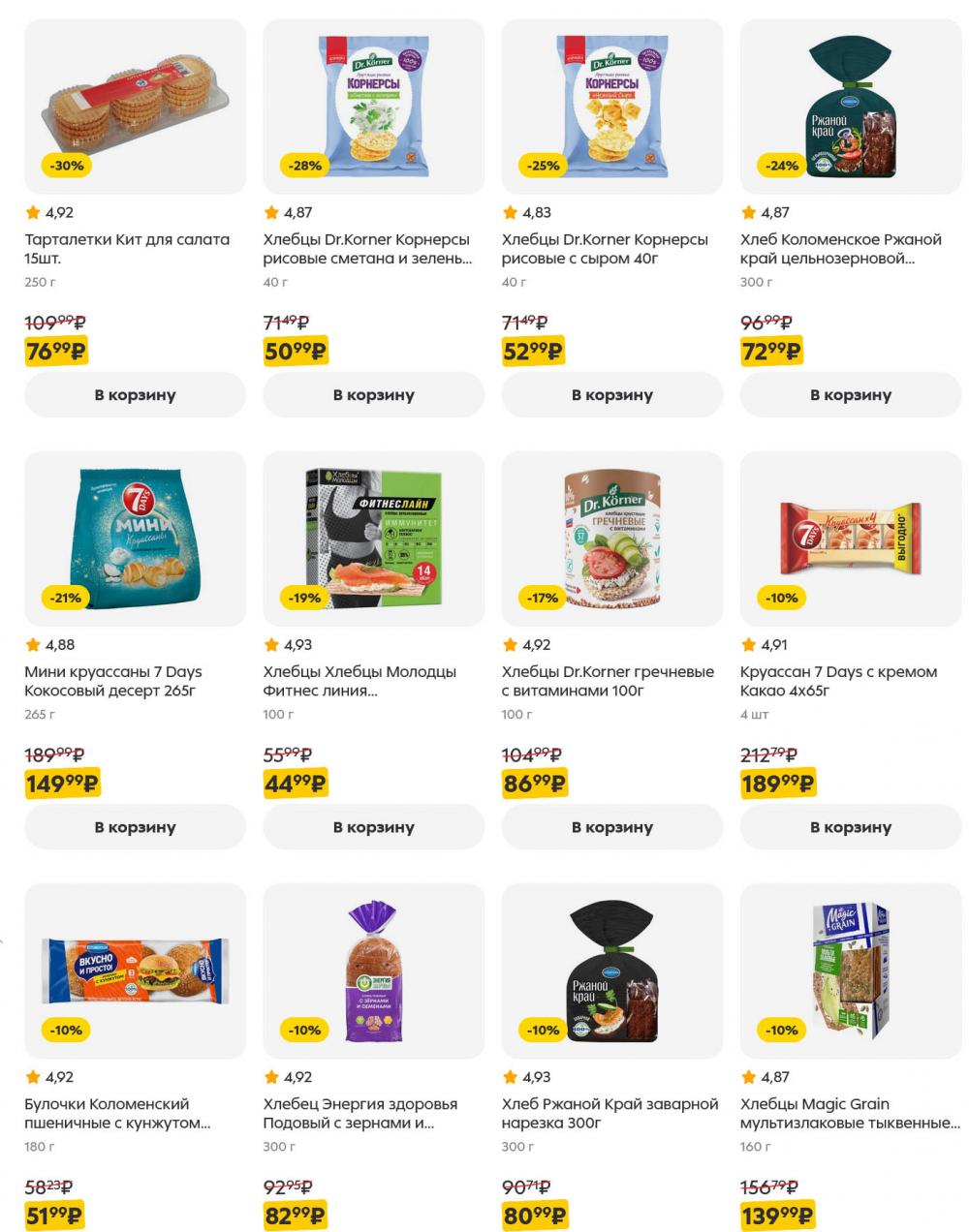
Task: Open Dr.Korner гречневые с витаминами card
Action: pos(608,681)
